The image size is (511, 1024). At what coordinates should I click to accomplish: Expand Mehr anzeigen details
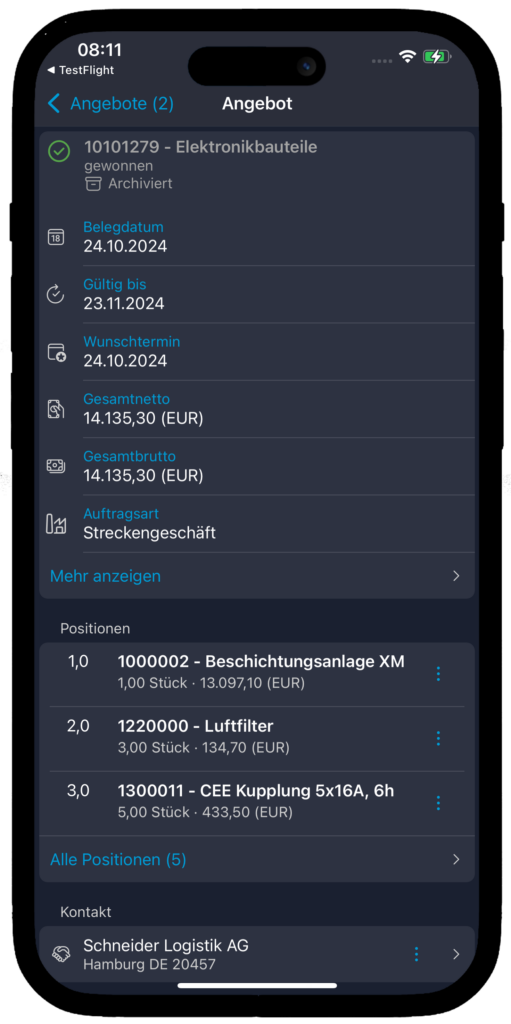[x=257, y=576]
